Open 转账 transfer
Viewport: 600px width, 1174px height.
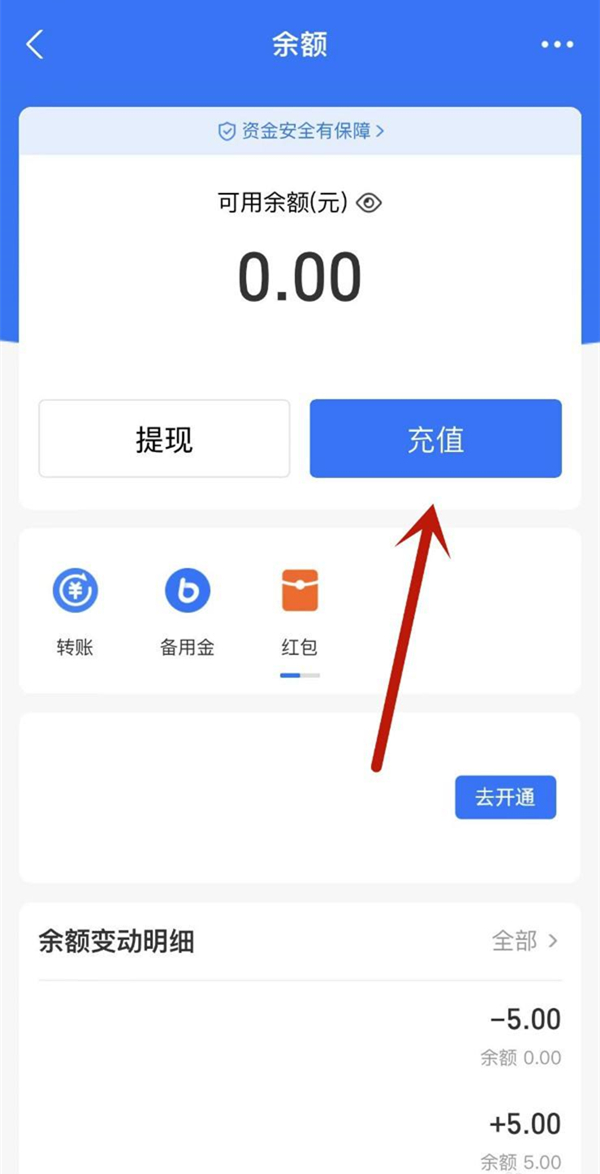pyautogui.click(x=76, y=608)
